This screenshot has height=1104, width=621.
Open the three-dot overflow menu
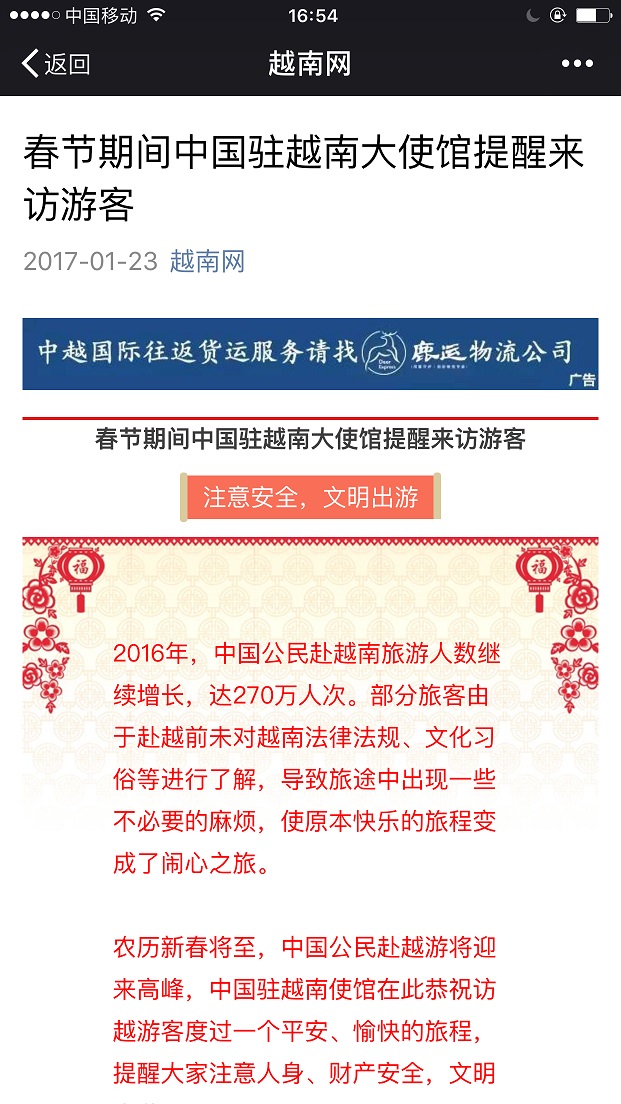click(577, 64)
